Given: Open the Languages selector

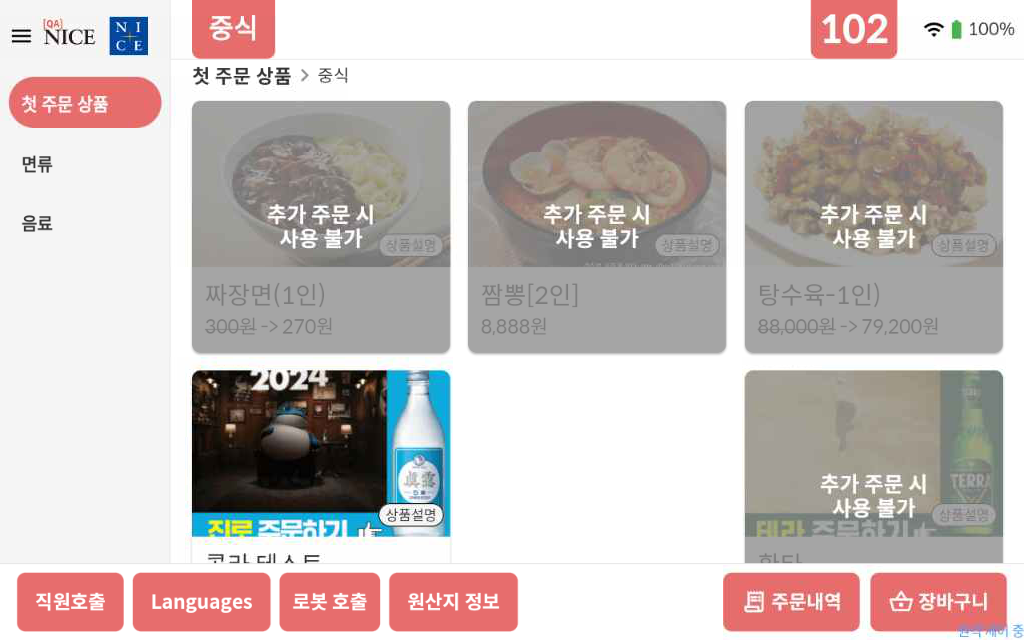Looking at the screenshot, I should pos(201,601).
